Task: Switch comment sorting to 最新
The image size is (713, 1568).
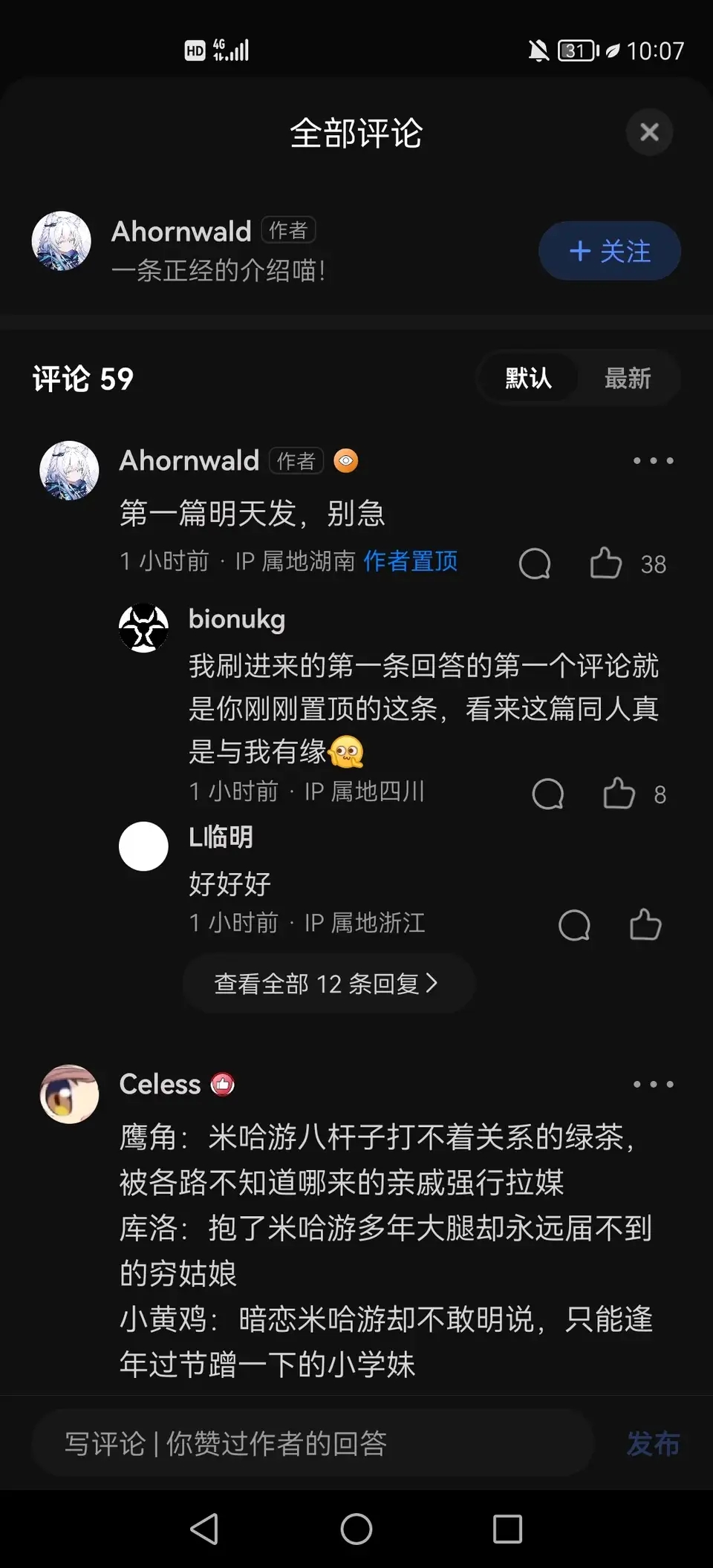Action: 627,379
